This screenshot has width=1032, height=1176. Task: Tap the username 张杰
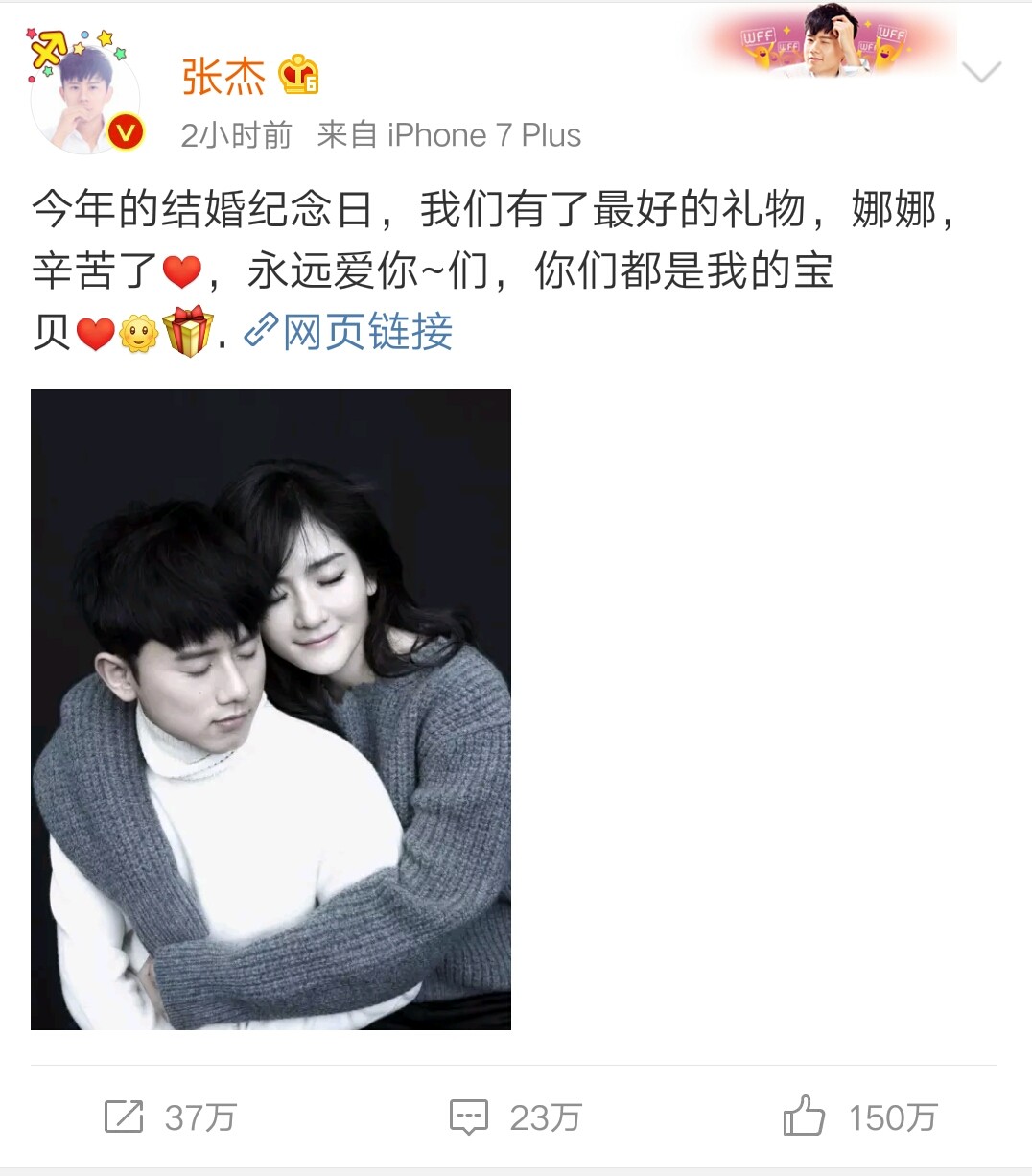(223, 77)
